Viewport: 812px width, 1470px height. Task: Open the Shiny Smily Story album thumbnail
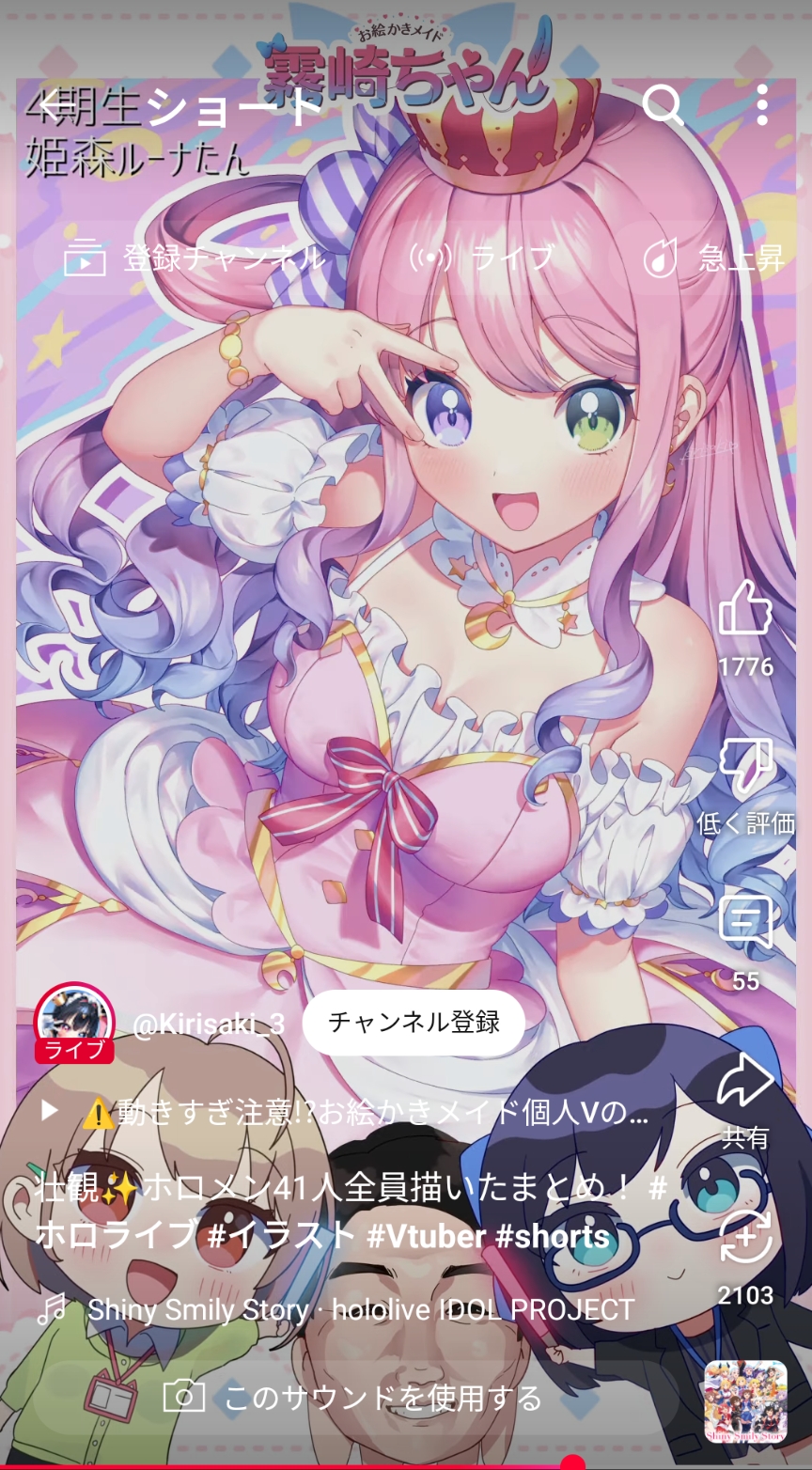click(x=745, y=1400)
